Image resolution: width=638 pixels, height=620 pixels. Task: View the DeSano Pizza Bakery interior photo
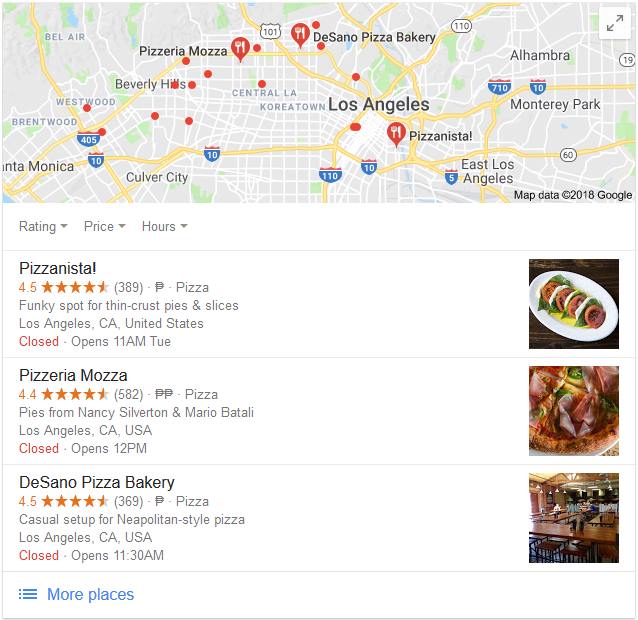click(573, 518)
